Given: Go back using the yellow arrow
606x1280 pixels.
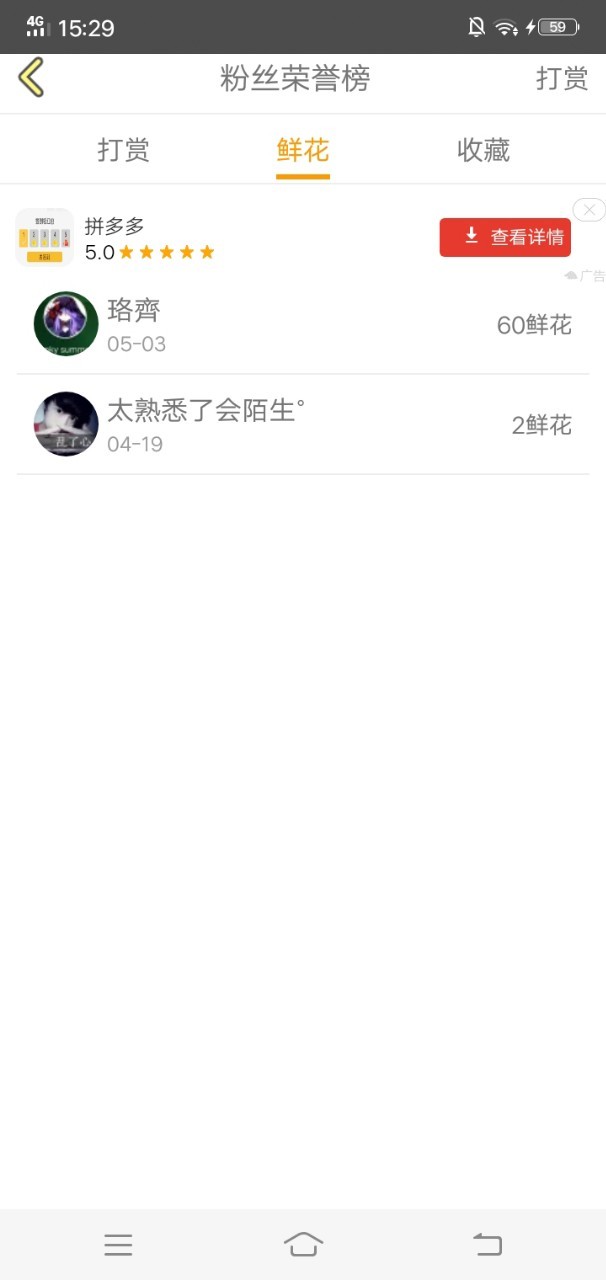Looking at the screenshot, I should coord(32,78).
